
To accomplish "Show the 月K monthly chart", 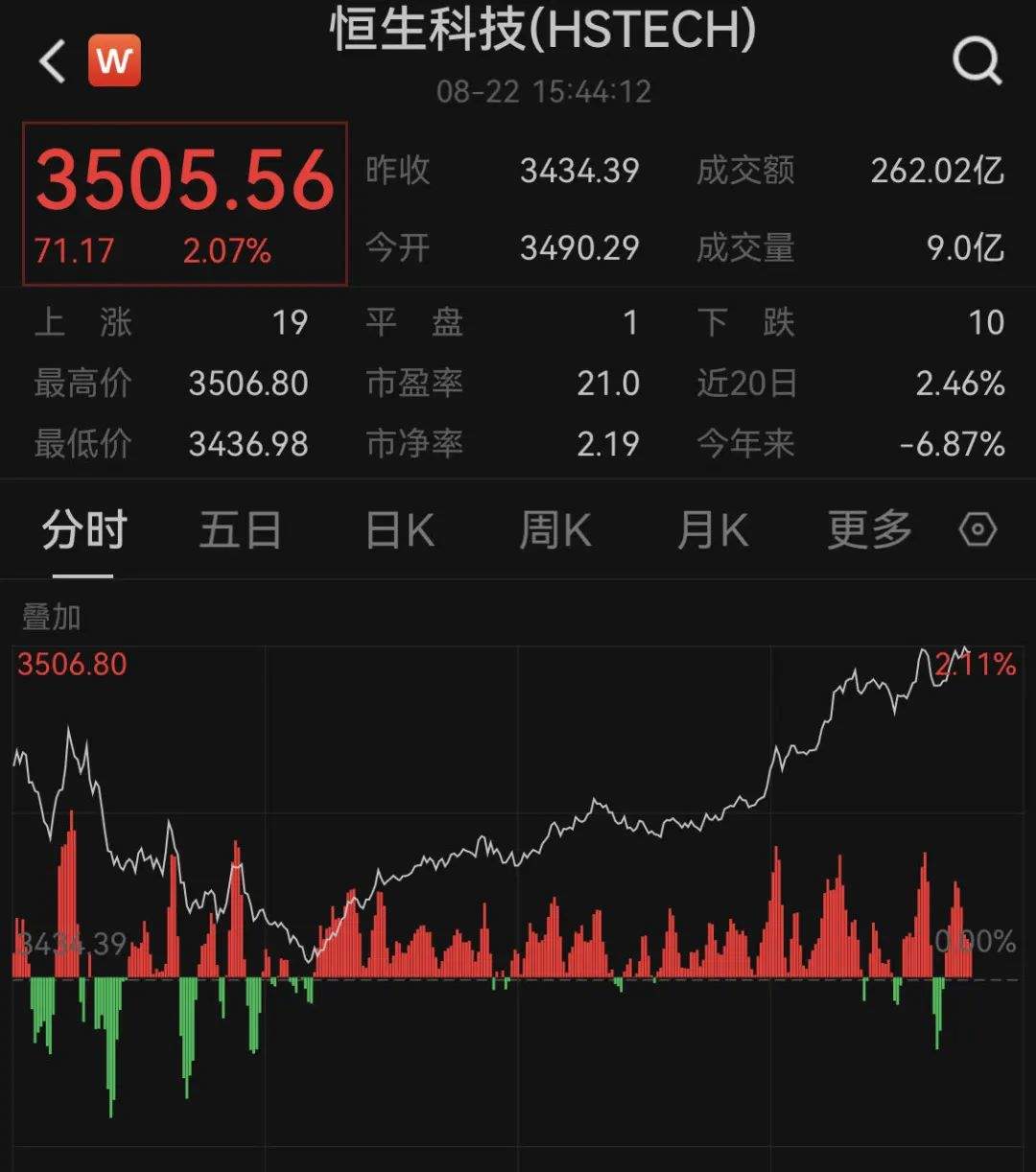I will point(713,530).
